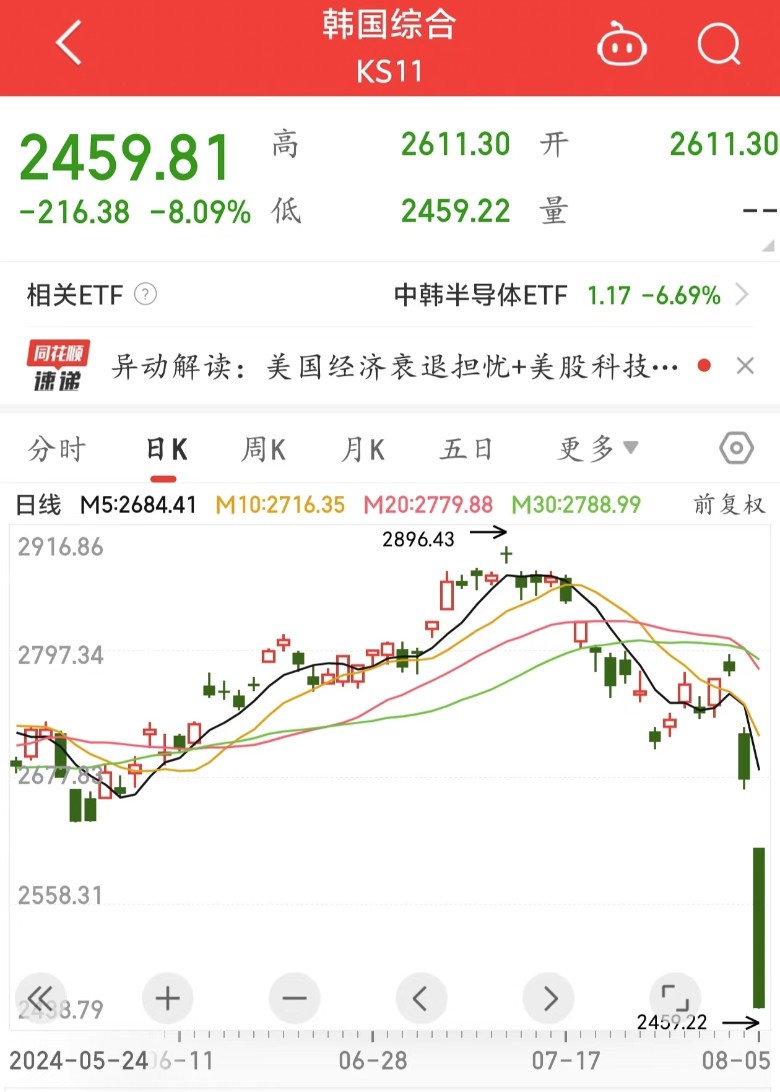The image size is (780, 1092).
Task: Open chart settings hexagon icon
Action: coord(736,449)
